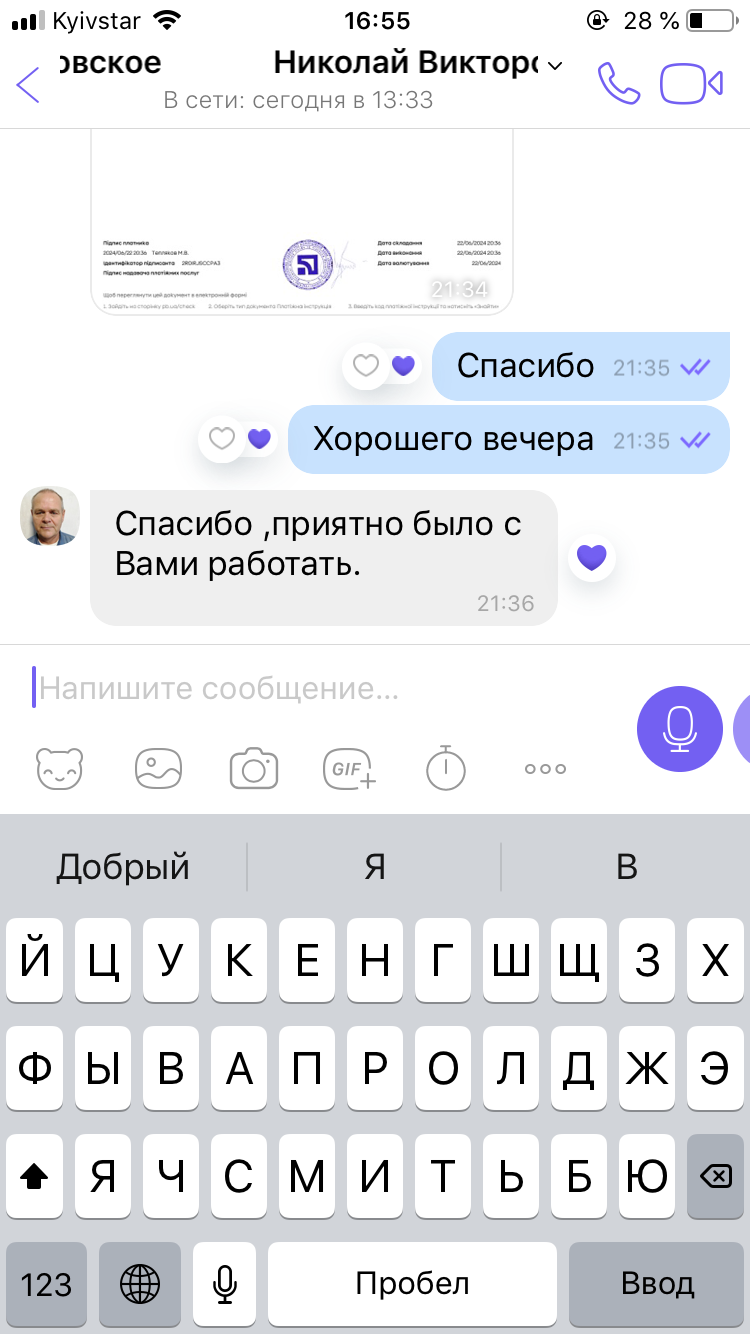Open the GIF creation option

coord(350,768)
